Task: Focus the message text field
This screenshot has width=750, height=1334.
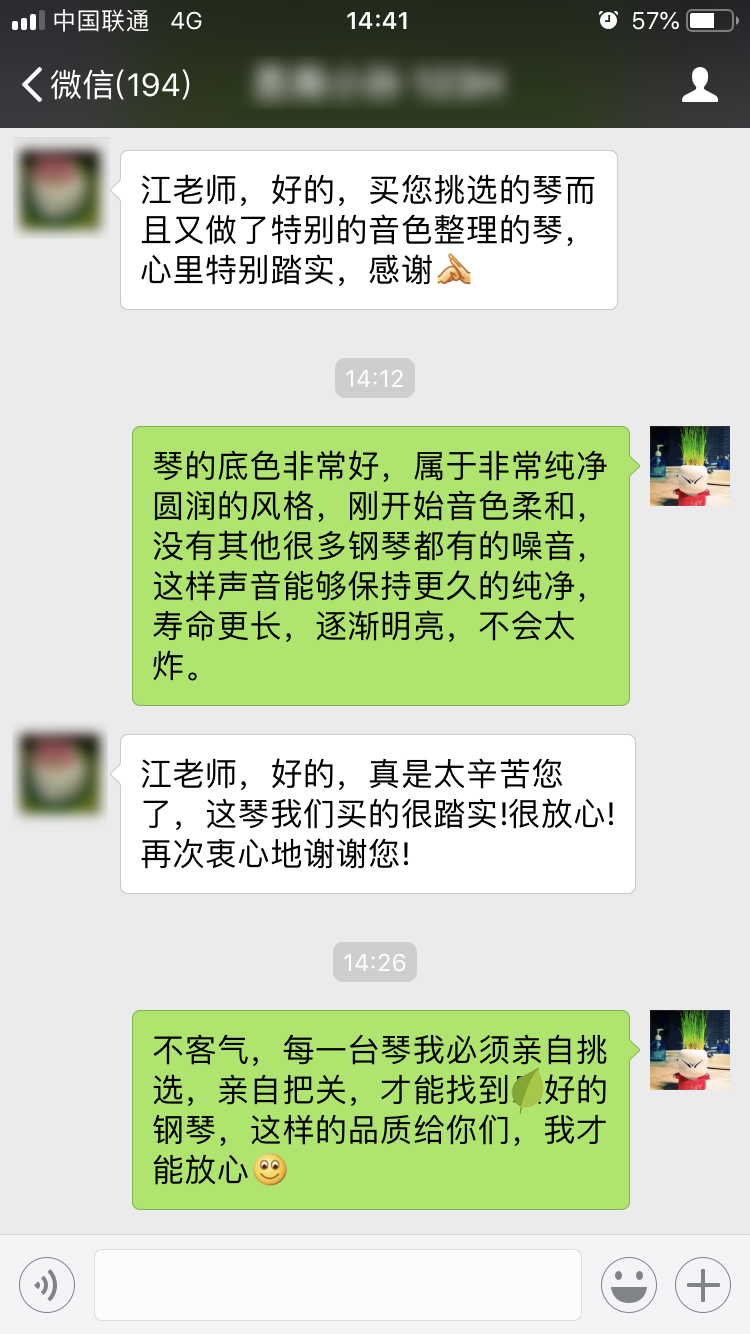Action: click(x=338, y=1284)
